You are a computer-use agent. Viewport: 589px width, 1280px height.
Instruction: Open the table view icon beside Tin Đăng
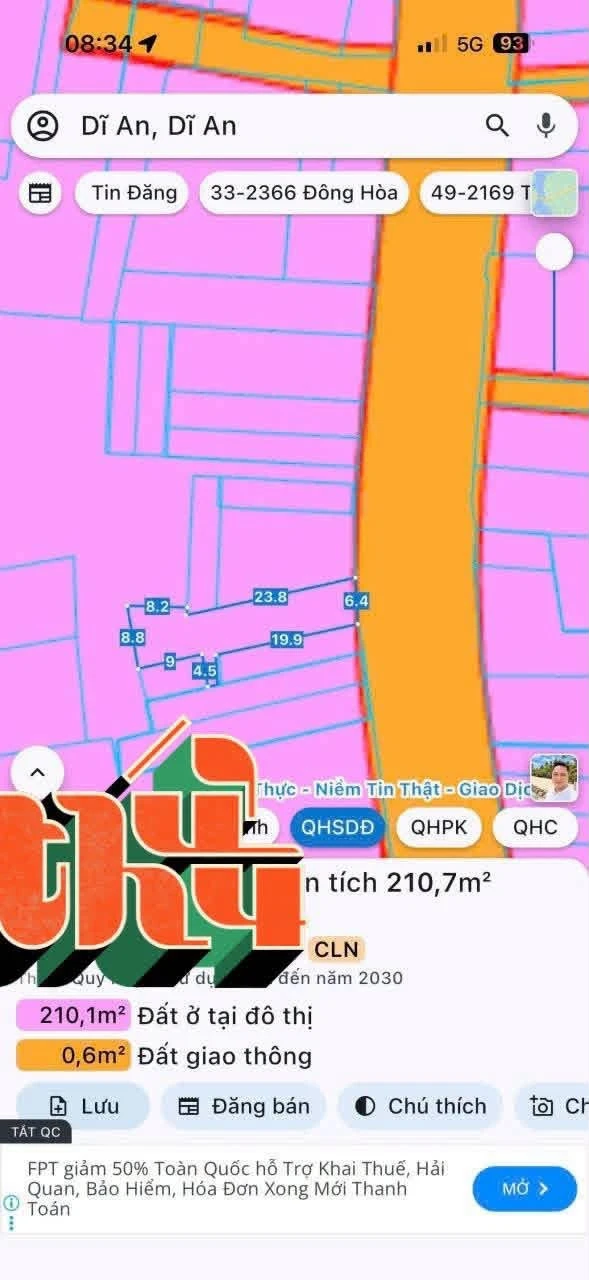40,193
